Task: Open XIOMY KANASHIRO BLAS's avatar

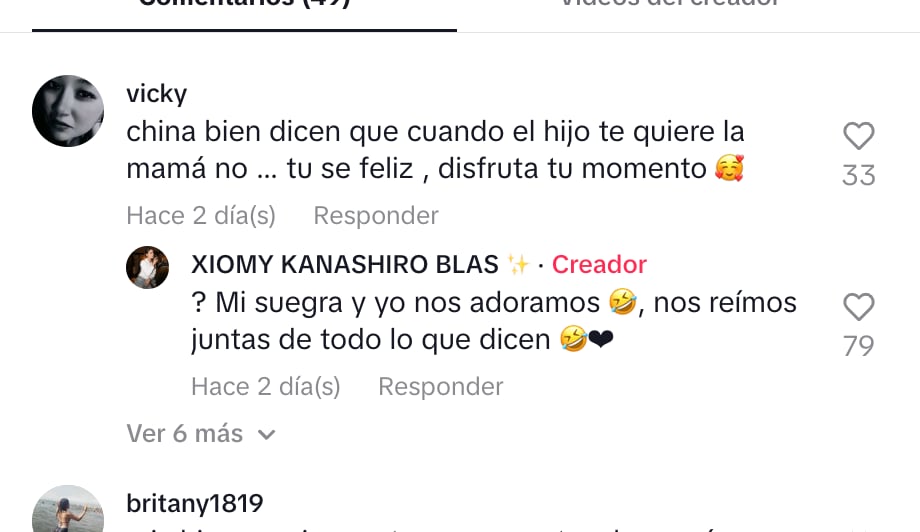Action: [x=147, y=267]
